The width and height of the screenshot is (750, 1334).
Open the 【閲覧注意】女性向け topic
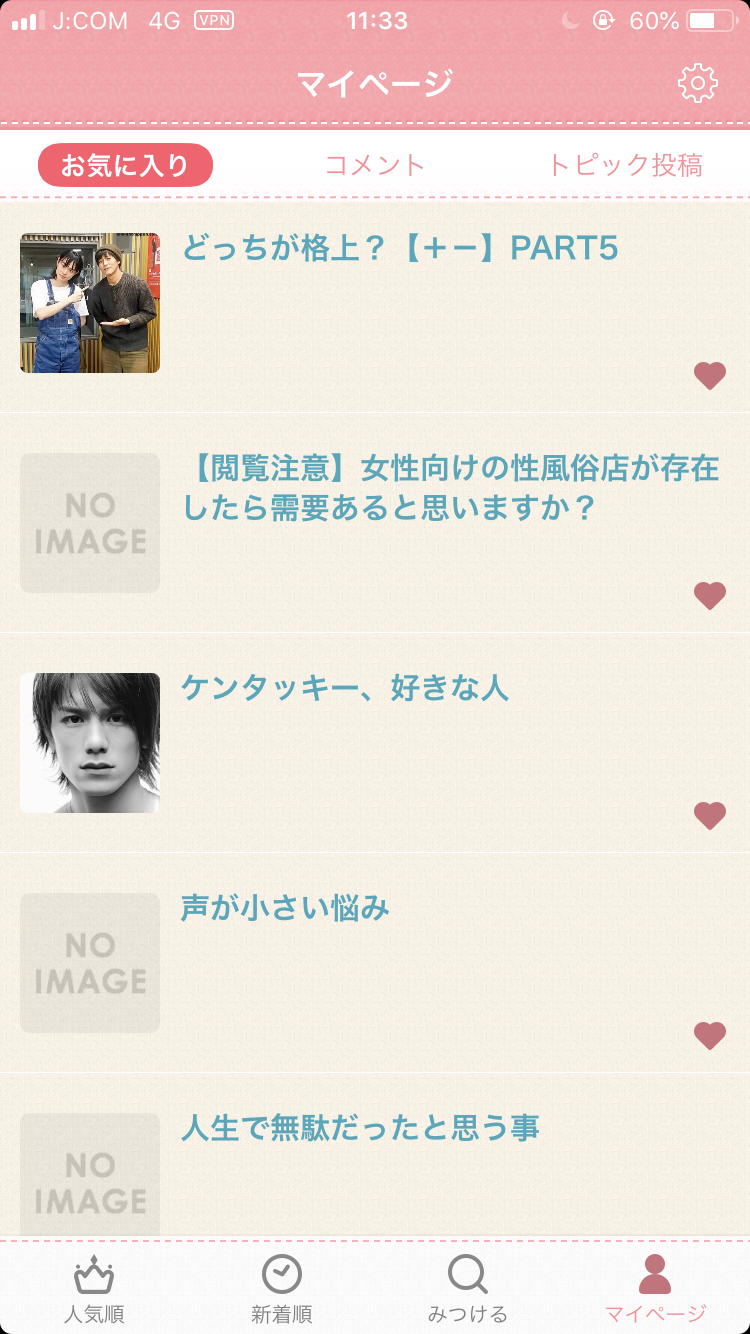(x=450, y=489)
